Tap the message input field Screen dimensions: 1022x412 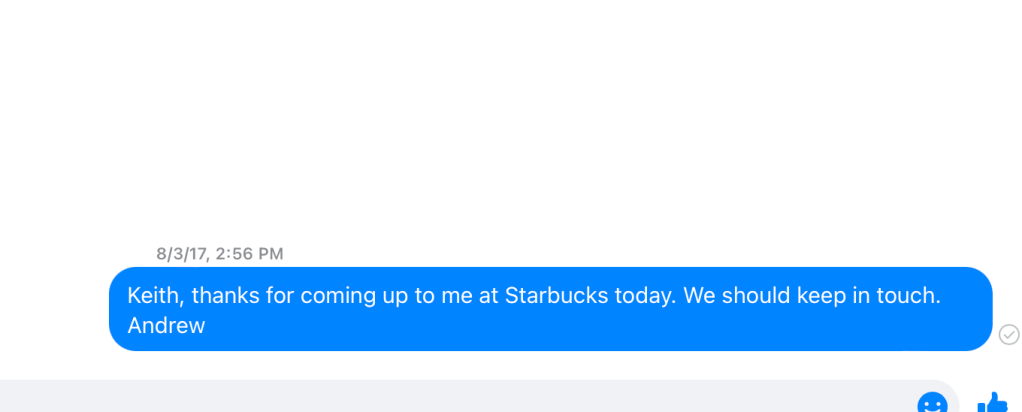point(450,398)
